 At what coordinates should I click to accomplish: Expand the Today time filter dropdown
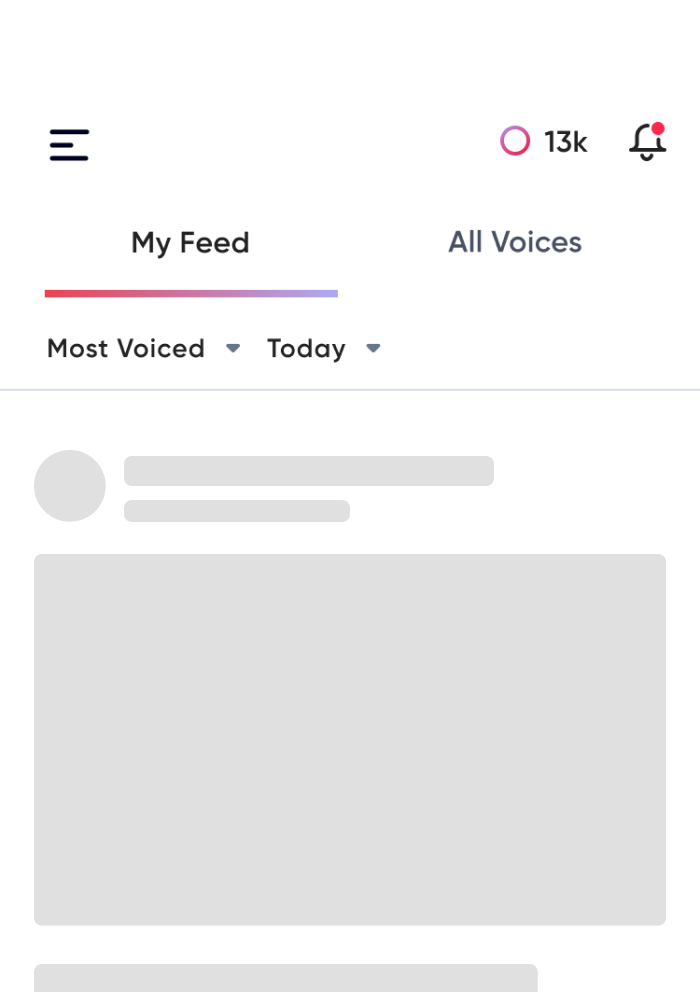click(x=323, y=349)
